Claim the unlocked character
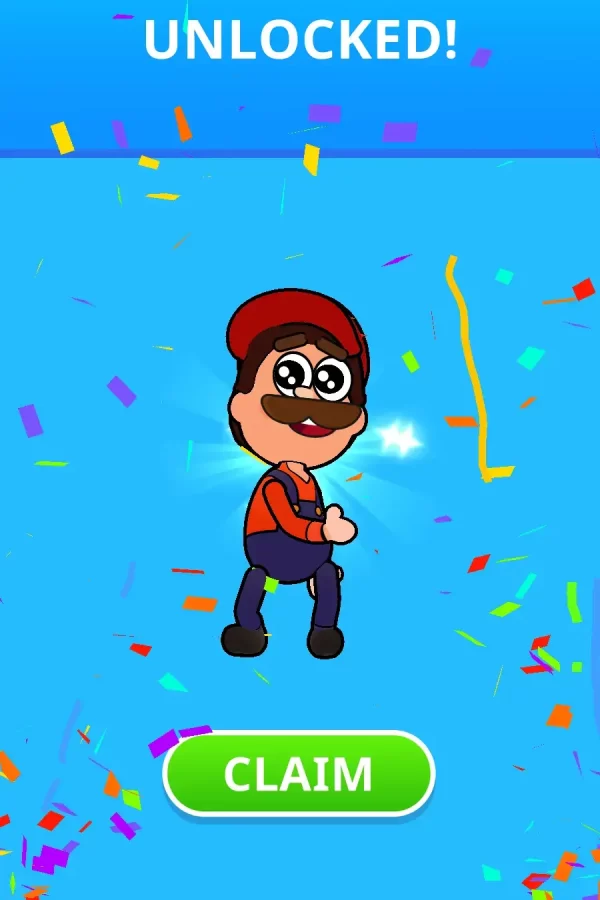The width and height of the screenshot is (600, 900). pyautogui.click(x=298, y=774)
